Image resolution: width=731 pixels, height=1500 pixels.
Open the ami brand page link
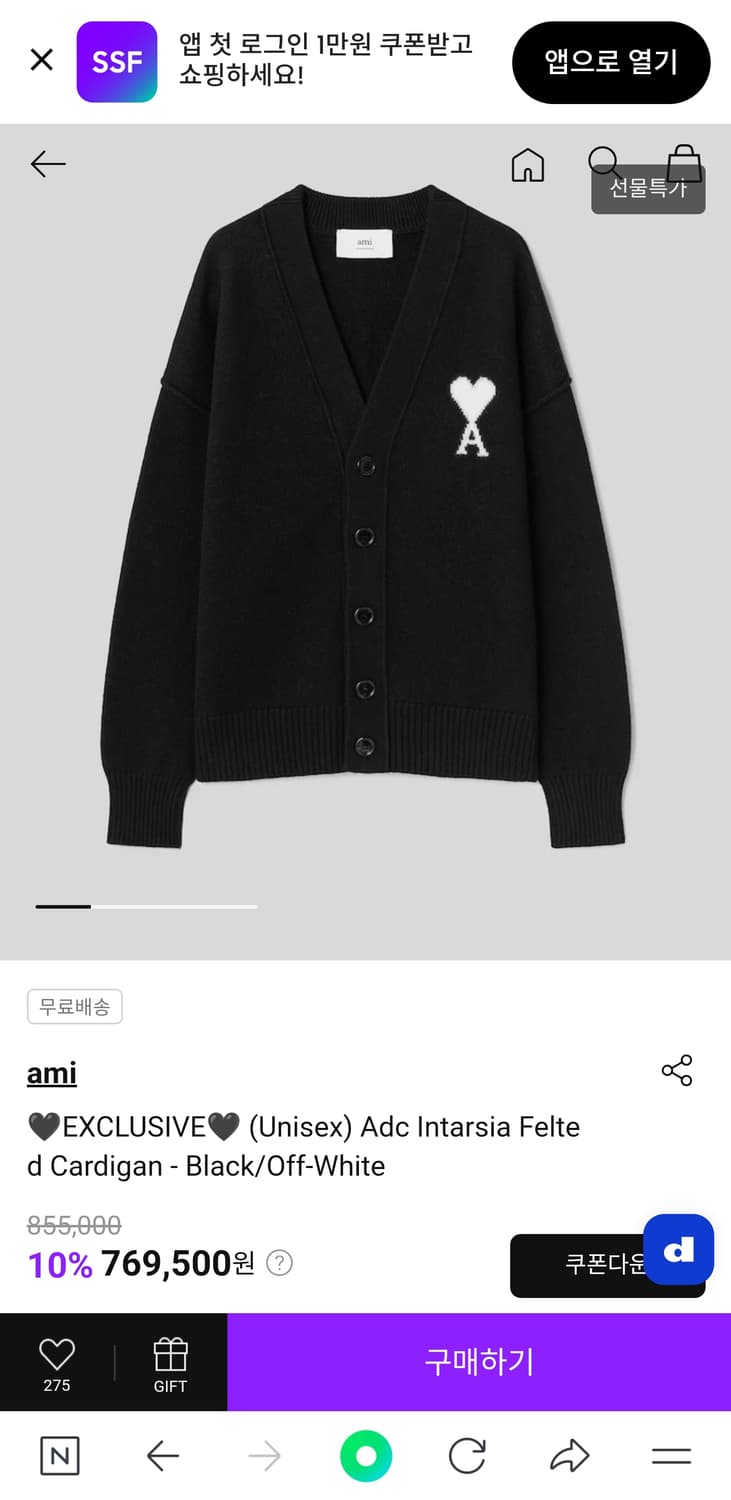pos(50,1072)
